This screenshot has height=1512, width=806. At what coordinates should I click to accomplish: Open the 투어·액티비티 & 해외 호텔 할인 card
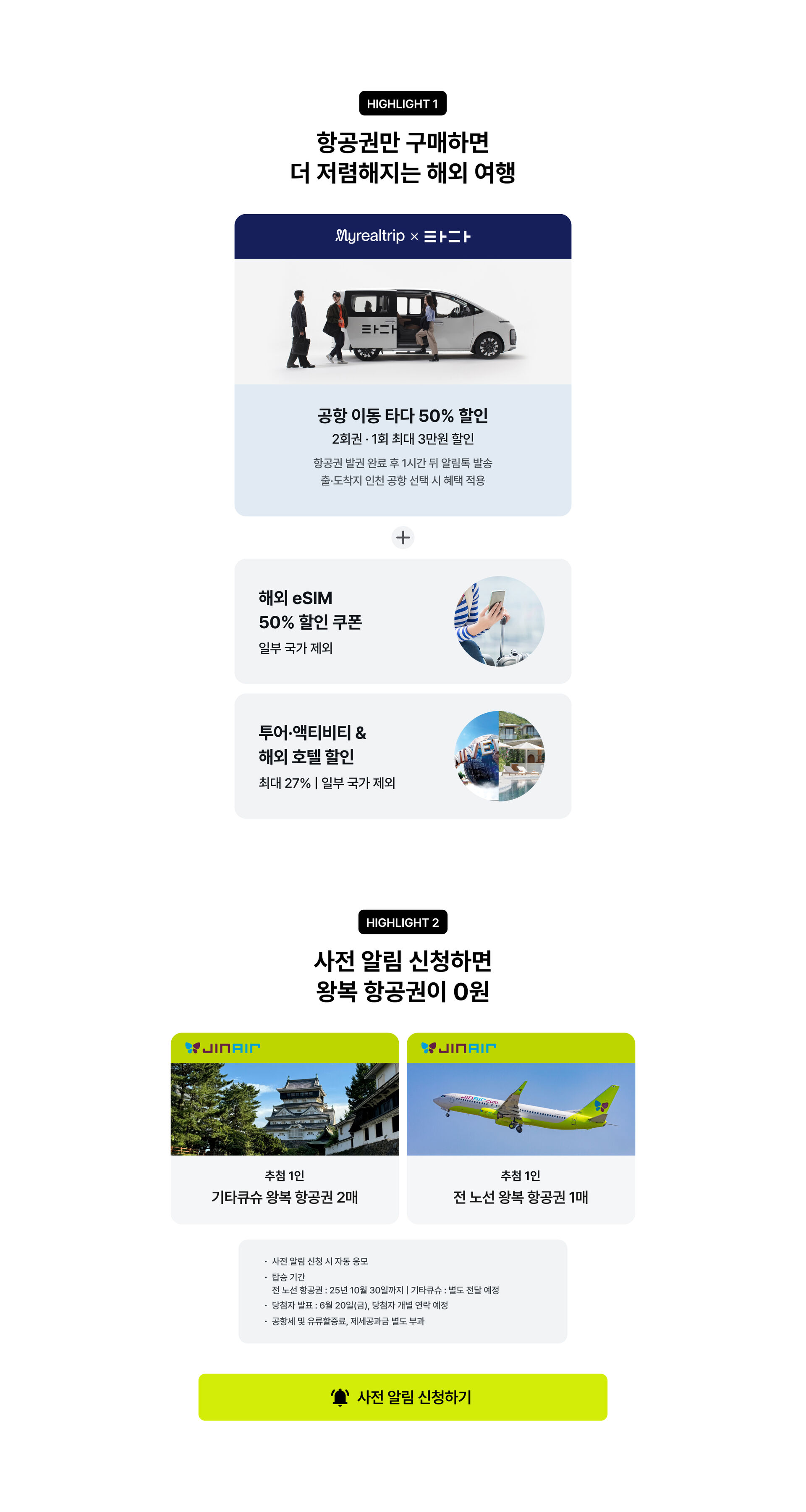pyautogui.click(x=403, y=756)
